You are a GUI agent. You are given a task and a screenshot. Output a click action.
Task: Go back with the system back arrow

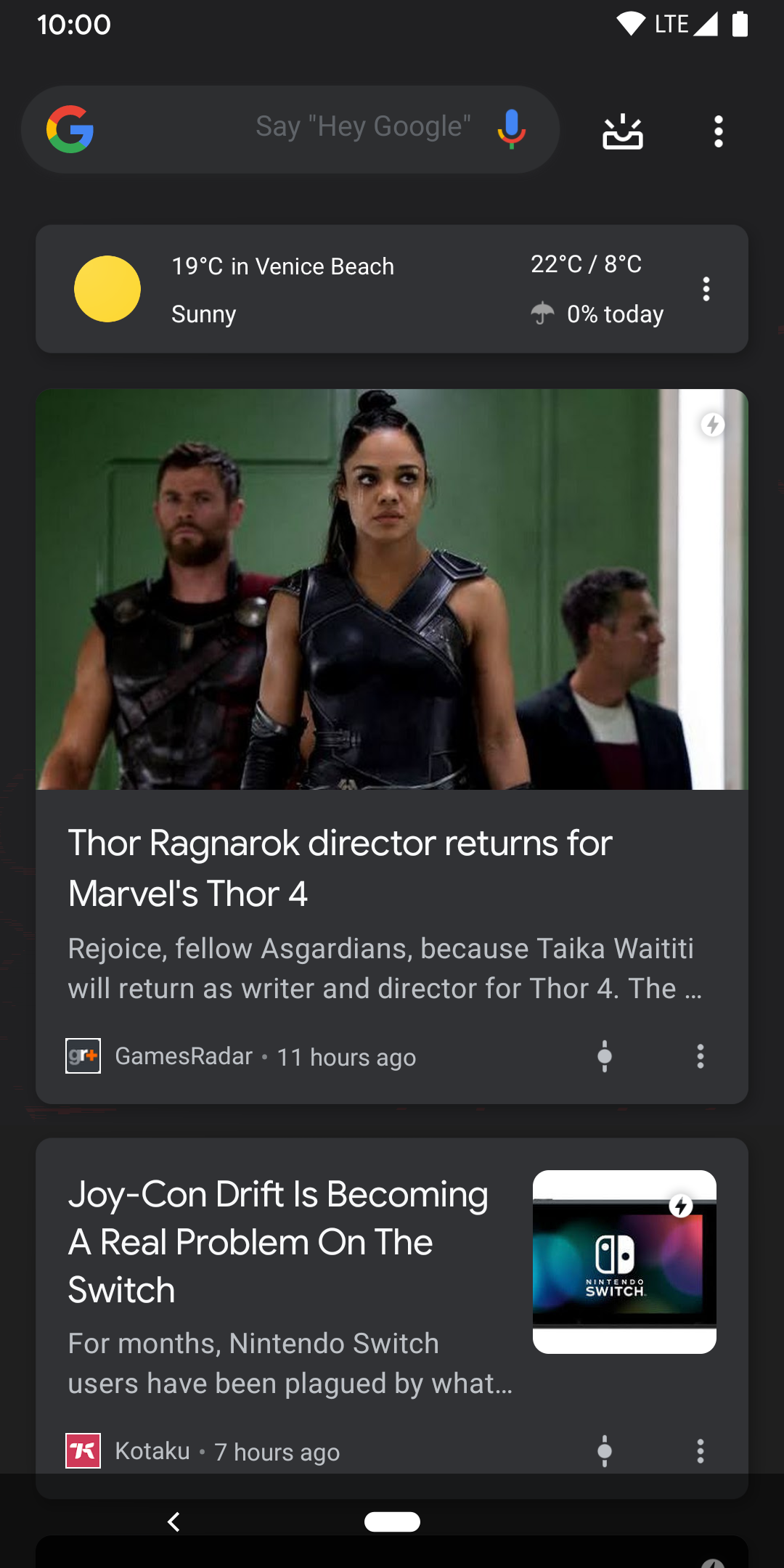coord(173,1522)
